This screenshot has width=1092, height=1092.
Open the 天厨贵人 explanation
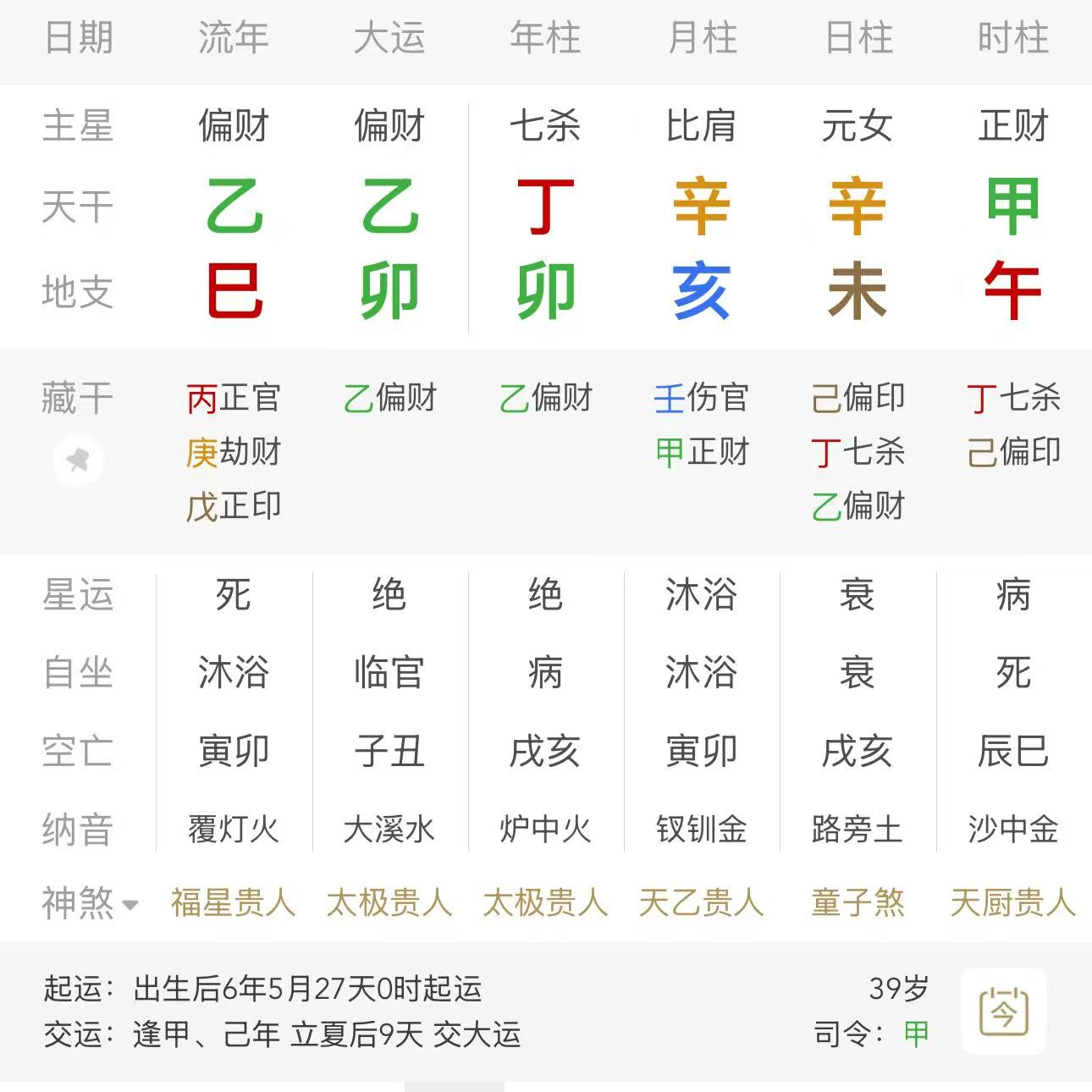1012,903
